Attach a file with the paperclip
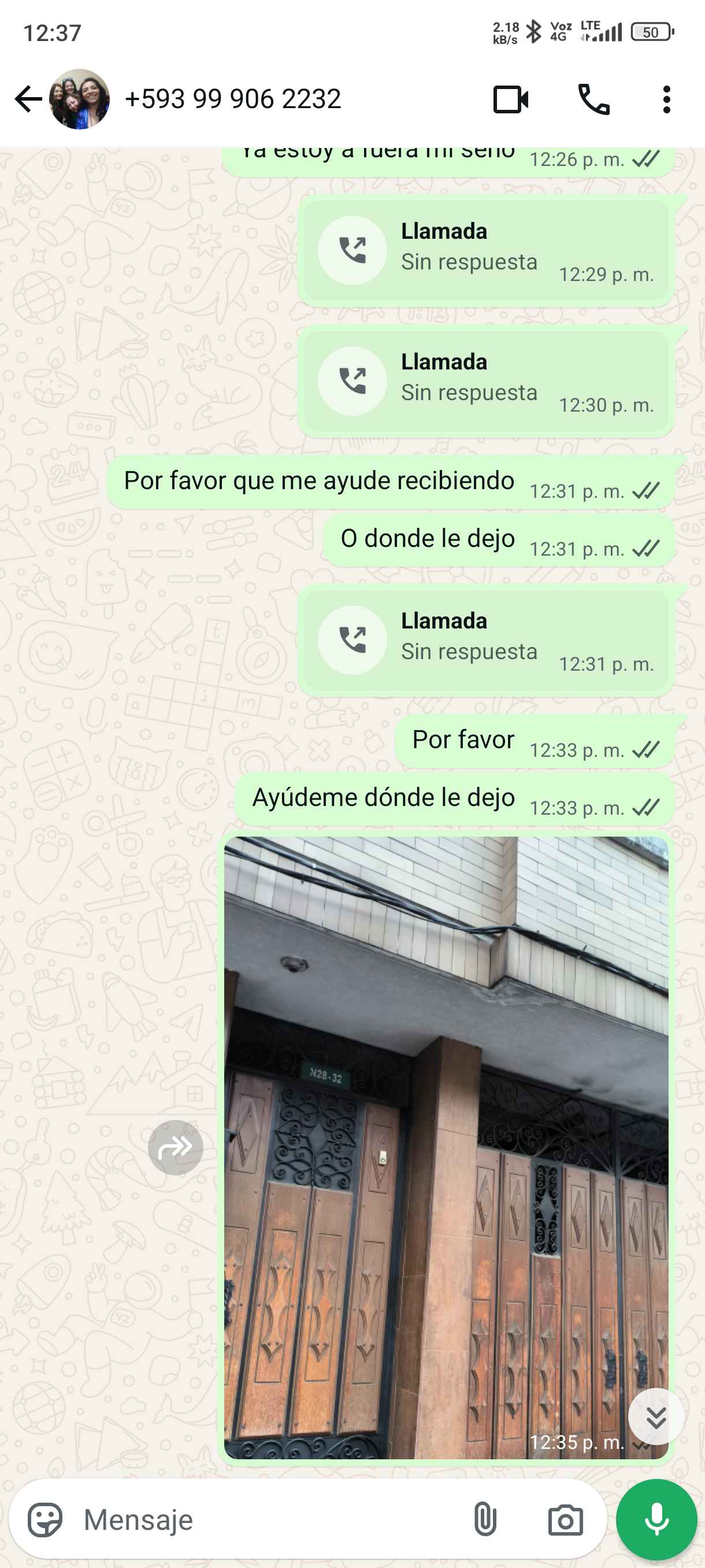This screenshot has height=1568, width=705. coord(485,1520)
